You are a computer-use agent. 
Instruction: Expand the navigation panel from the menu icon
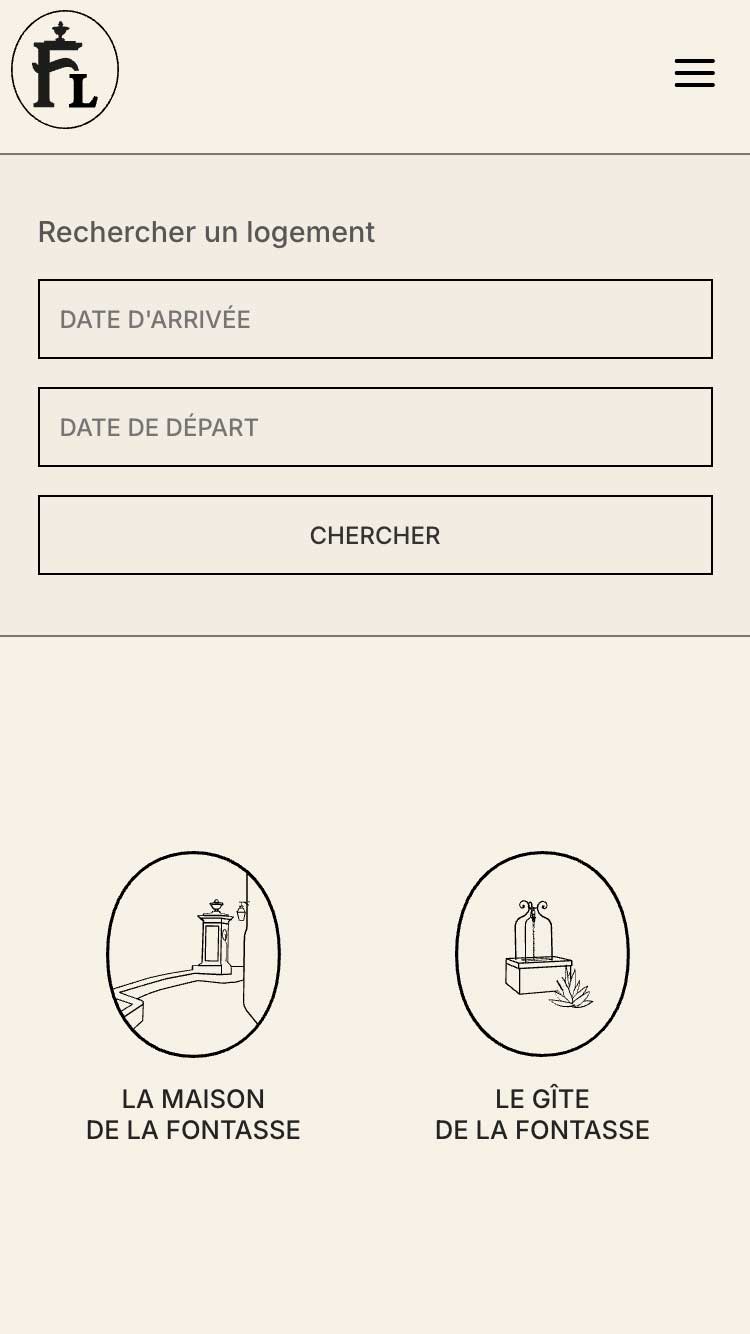coord(694,73)
